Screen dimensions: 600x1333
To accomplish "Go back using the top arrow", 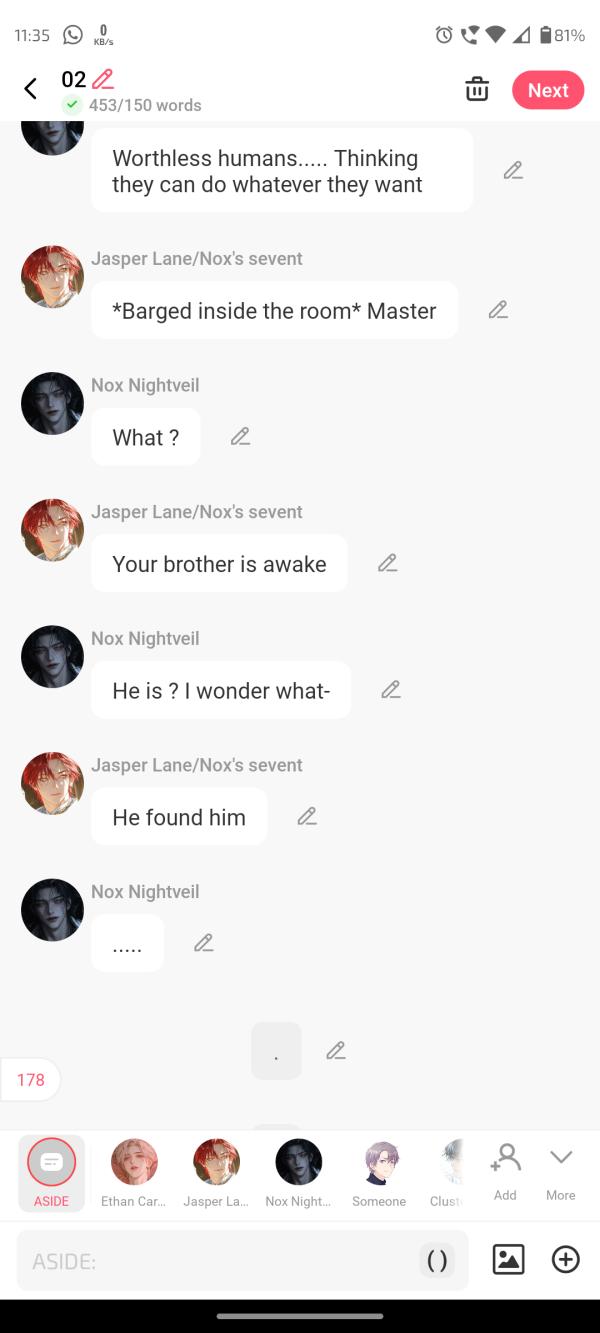I will coord(31,89).
